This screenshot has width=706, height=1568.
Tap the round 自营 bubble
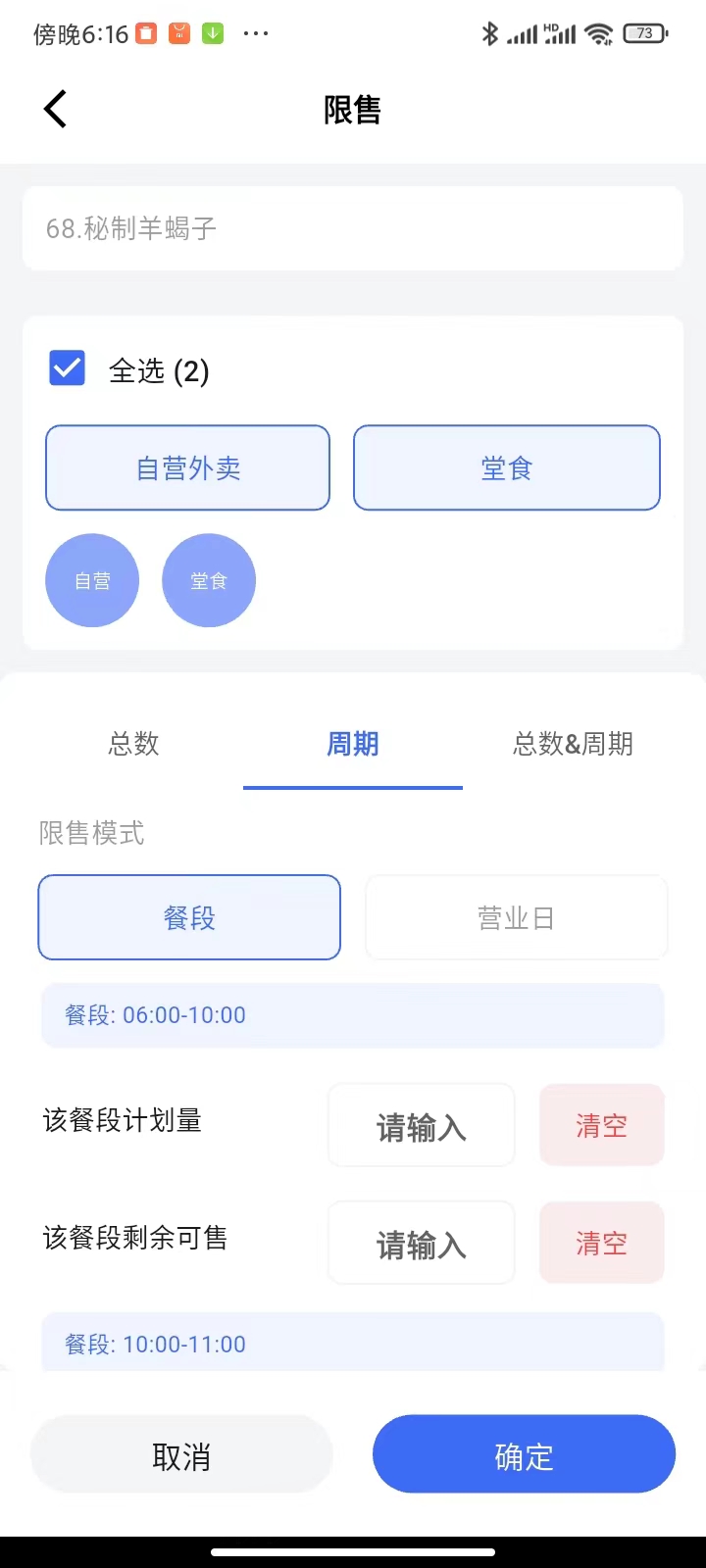[x=92, y=580]
